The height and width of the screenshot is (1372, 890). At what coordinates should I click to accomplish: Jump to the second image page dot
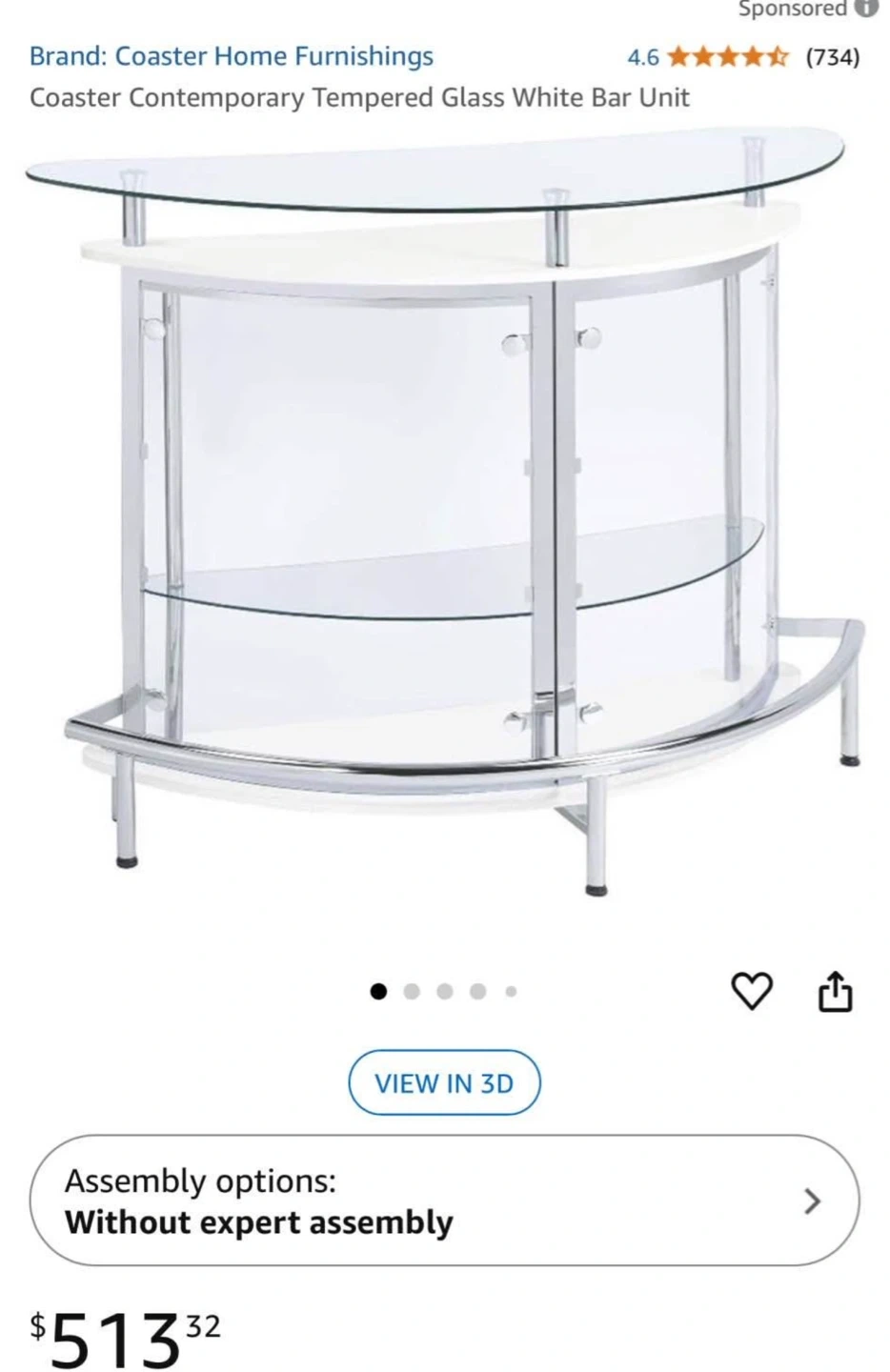tap(412, 992)
